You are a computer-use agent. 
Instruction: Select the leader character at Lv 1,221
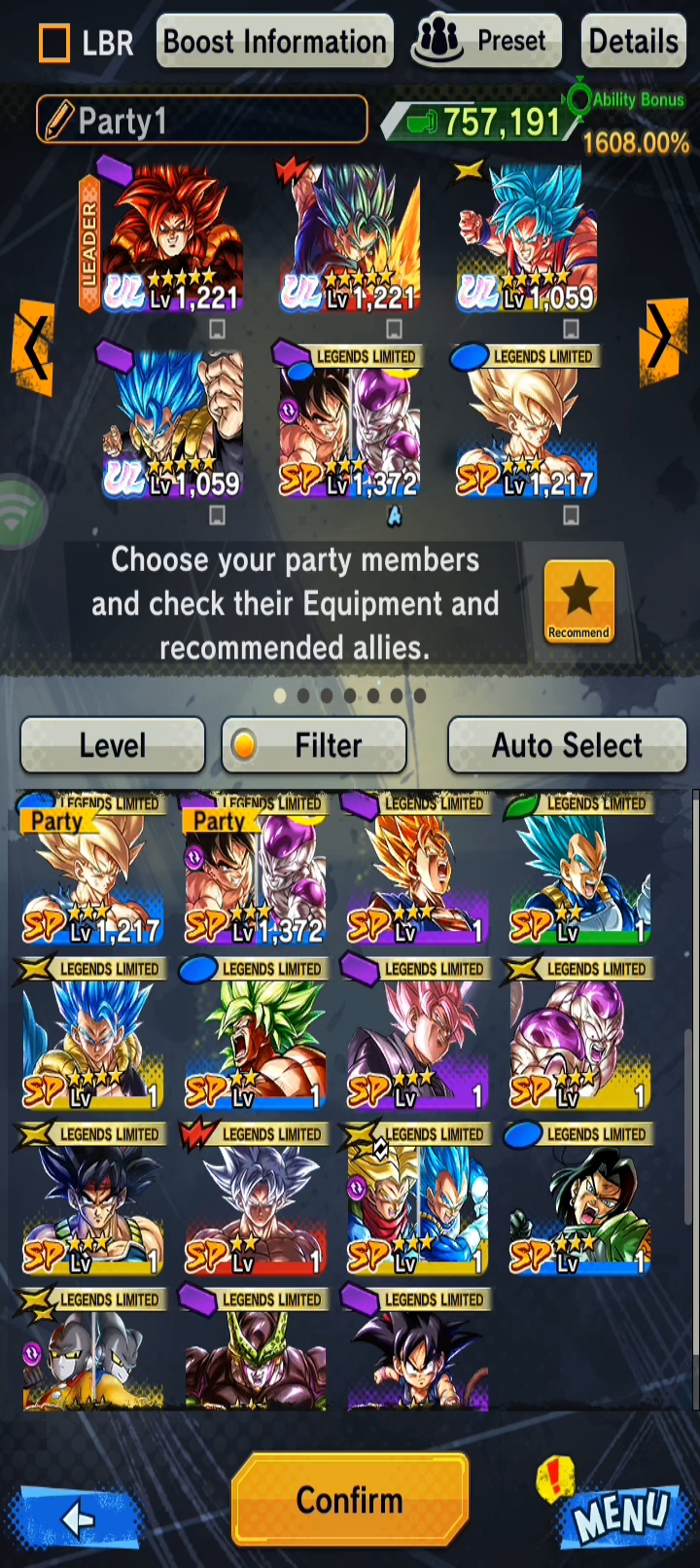point(173,240)
